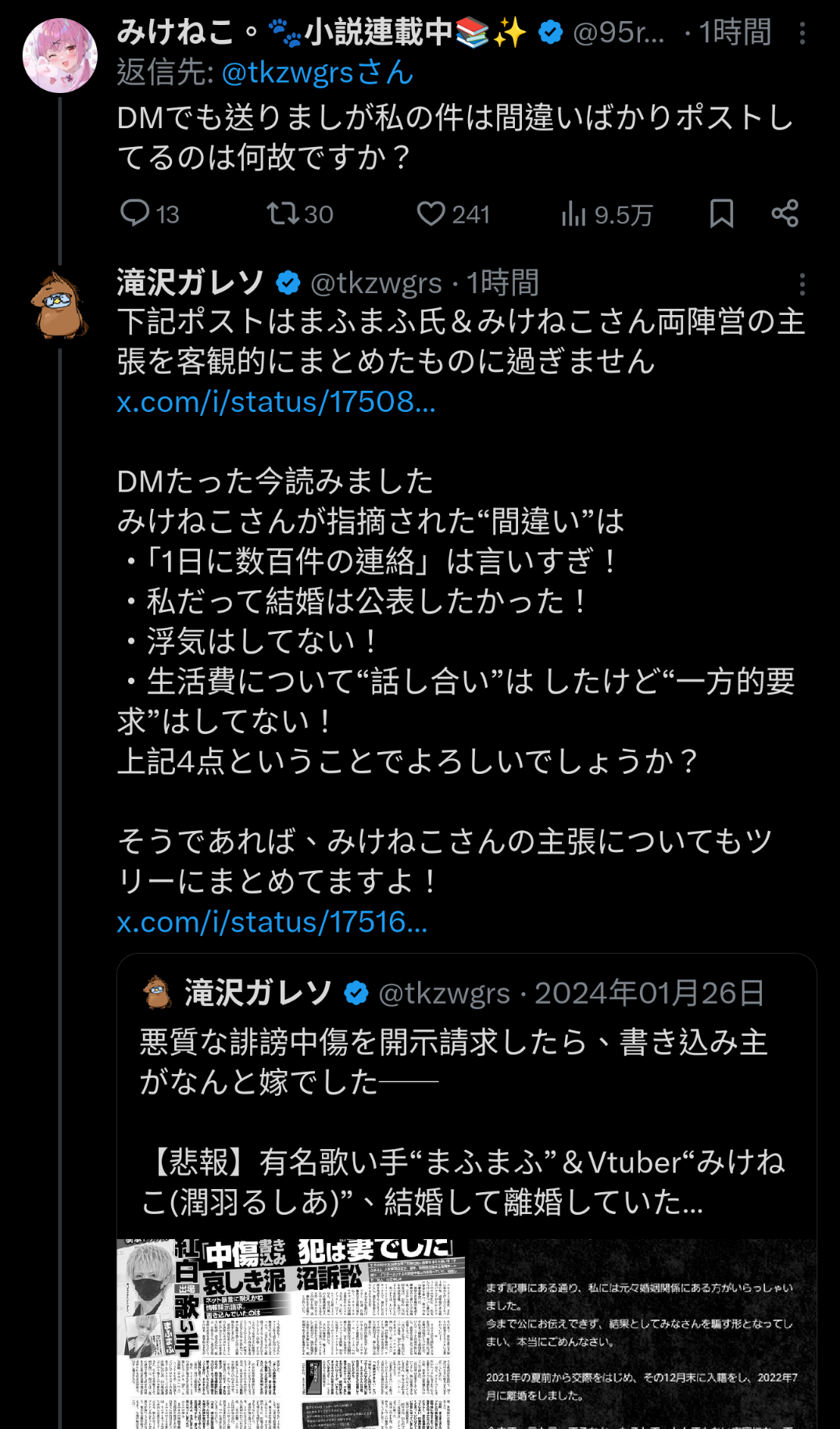This screenshot has height=1429, width=840.
Task: View analytics for みけねこ's post
Action: tap(574, 213)
